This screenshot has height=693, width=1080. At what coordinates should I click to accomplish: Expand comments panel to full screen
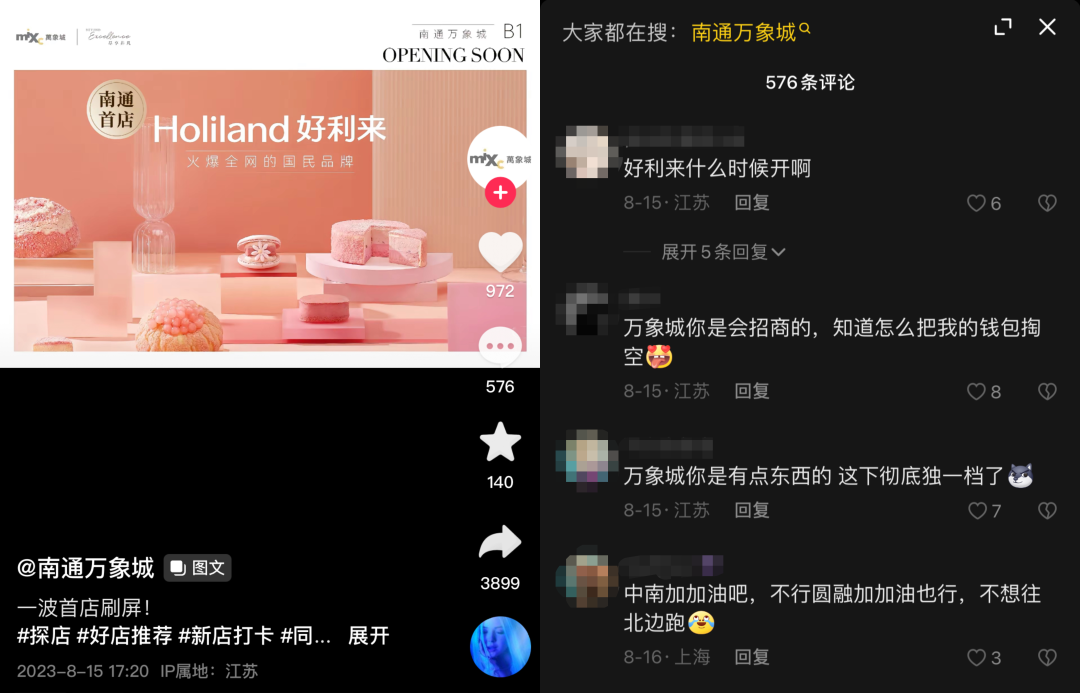[1003, 27]
